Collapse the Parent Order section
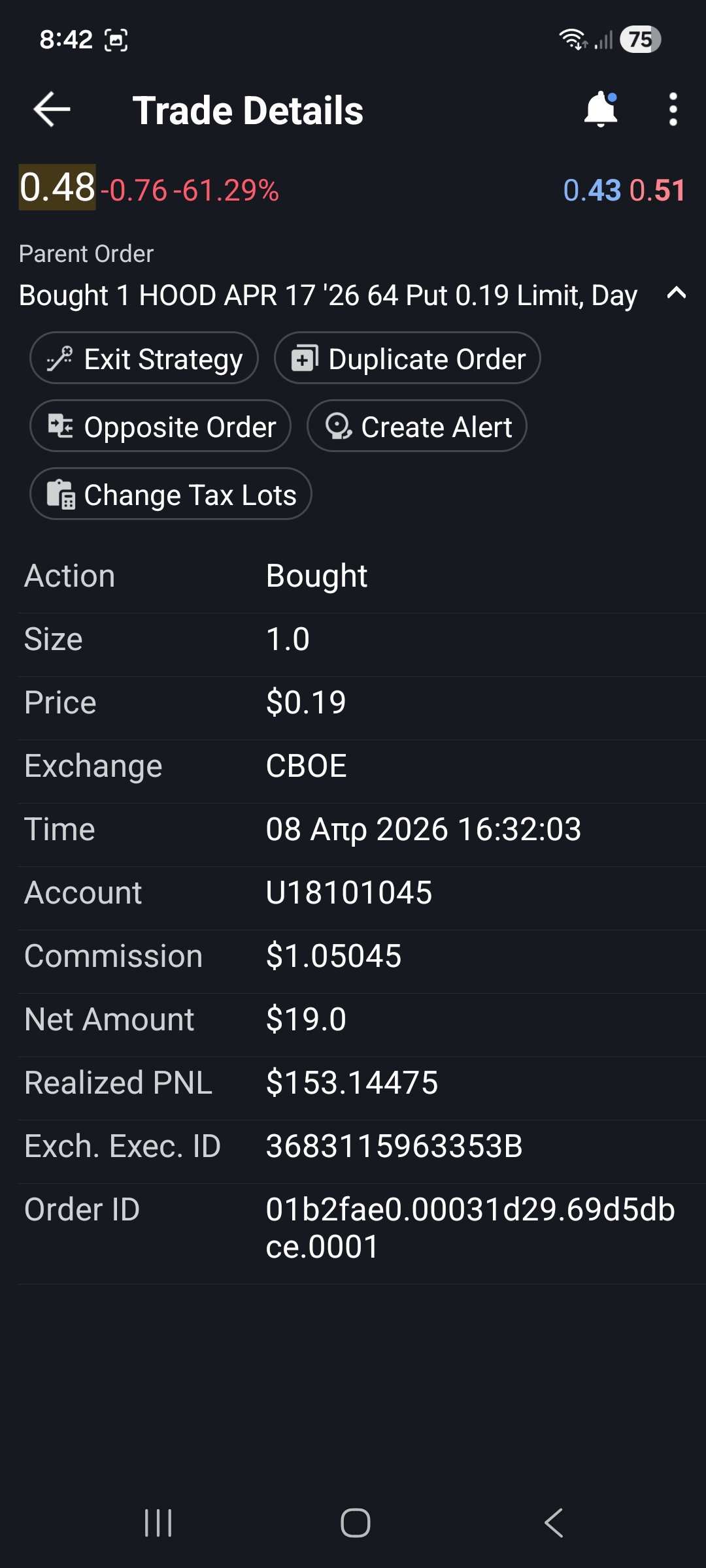706x1568 pixels. click(676, 293)
